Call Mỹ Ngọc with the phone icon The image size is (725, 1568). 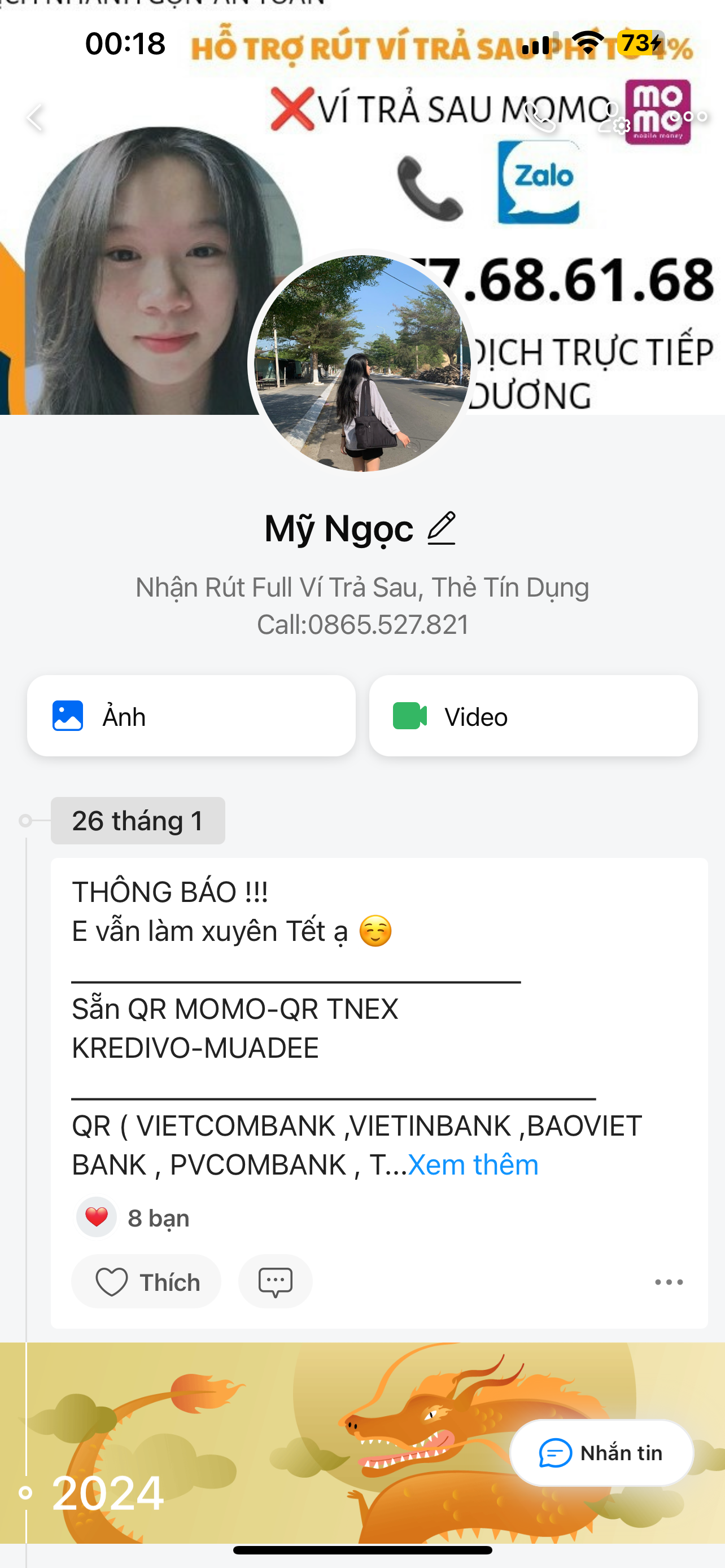[540, 117]
